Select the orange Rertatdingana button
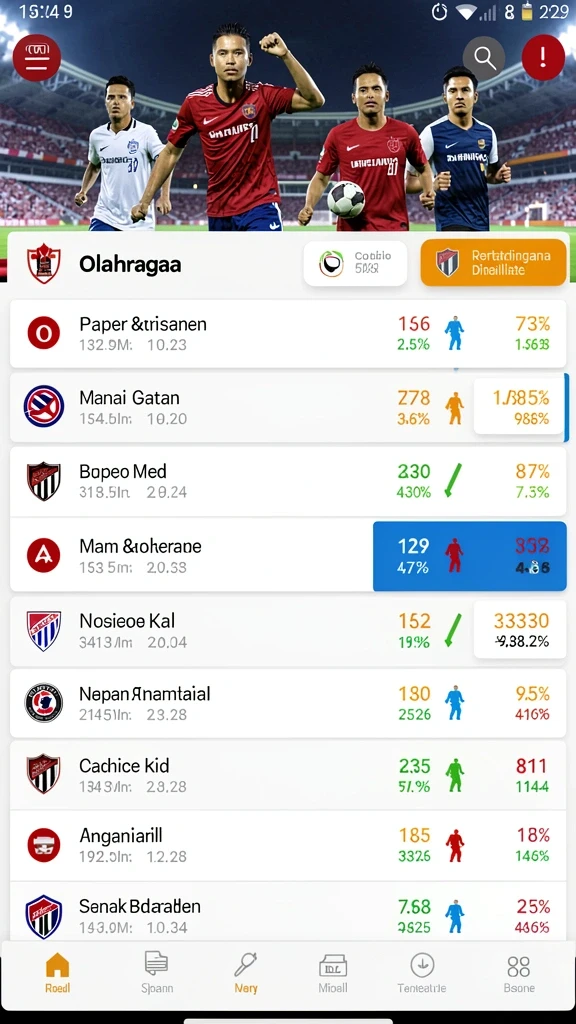576x1024 pixels. (x=493, y=263)
